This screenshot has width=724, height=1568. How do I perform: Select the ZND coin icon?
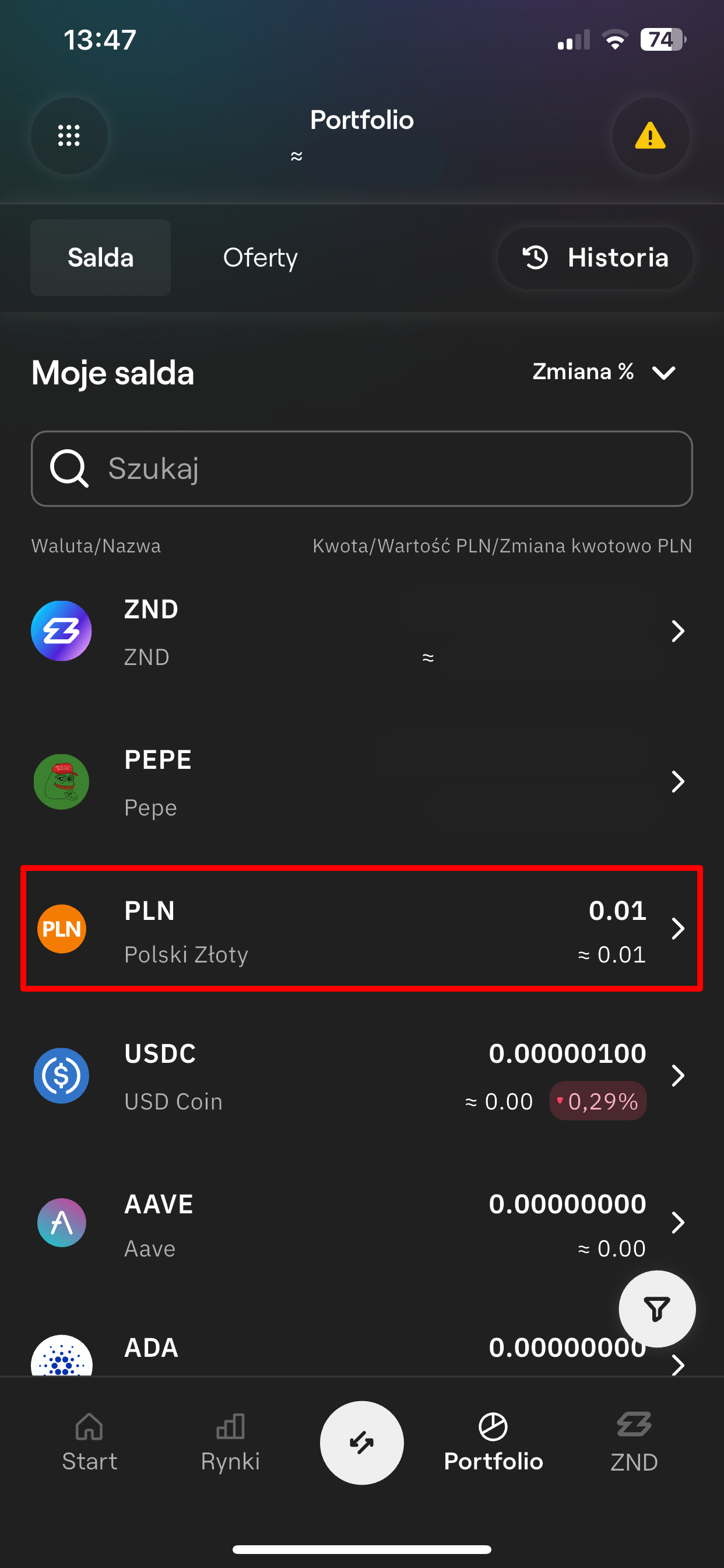[x=61, y=631]
